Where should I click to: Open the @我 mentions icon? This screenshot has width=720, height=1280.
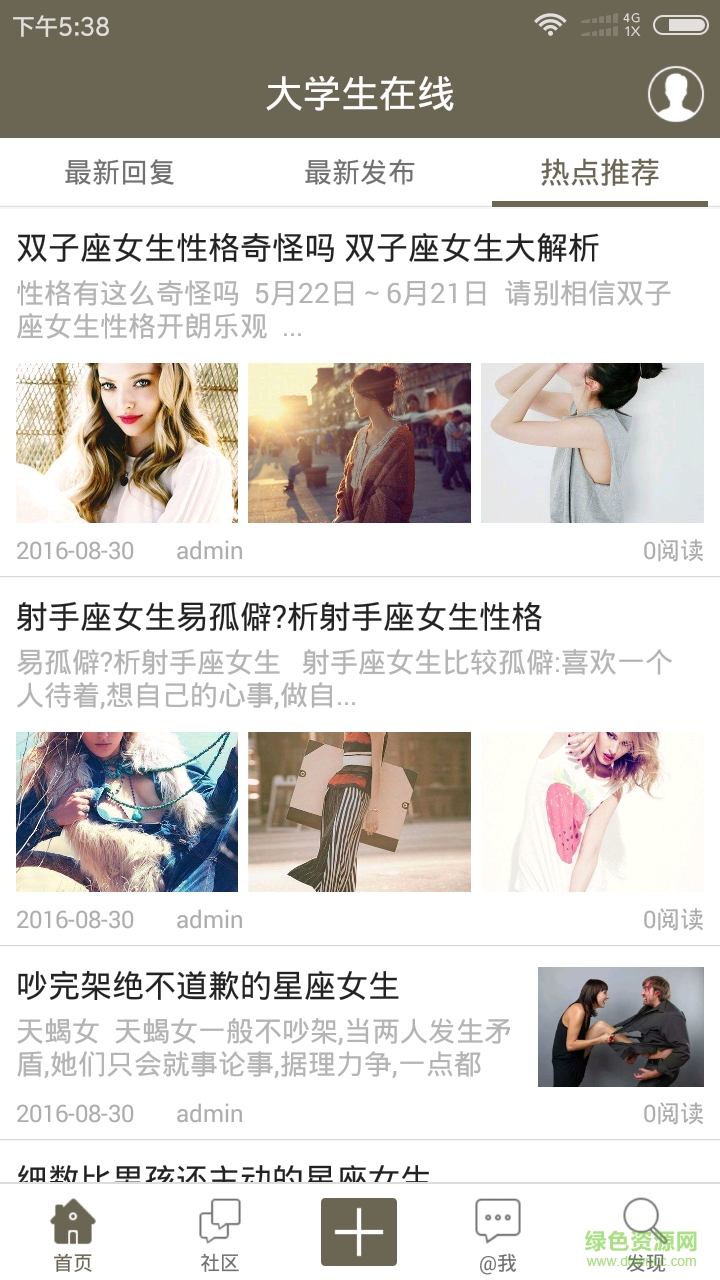[x=498, y=1232]
